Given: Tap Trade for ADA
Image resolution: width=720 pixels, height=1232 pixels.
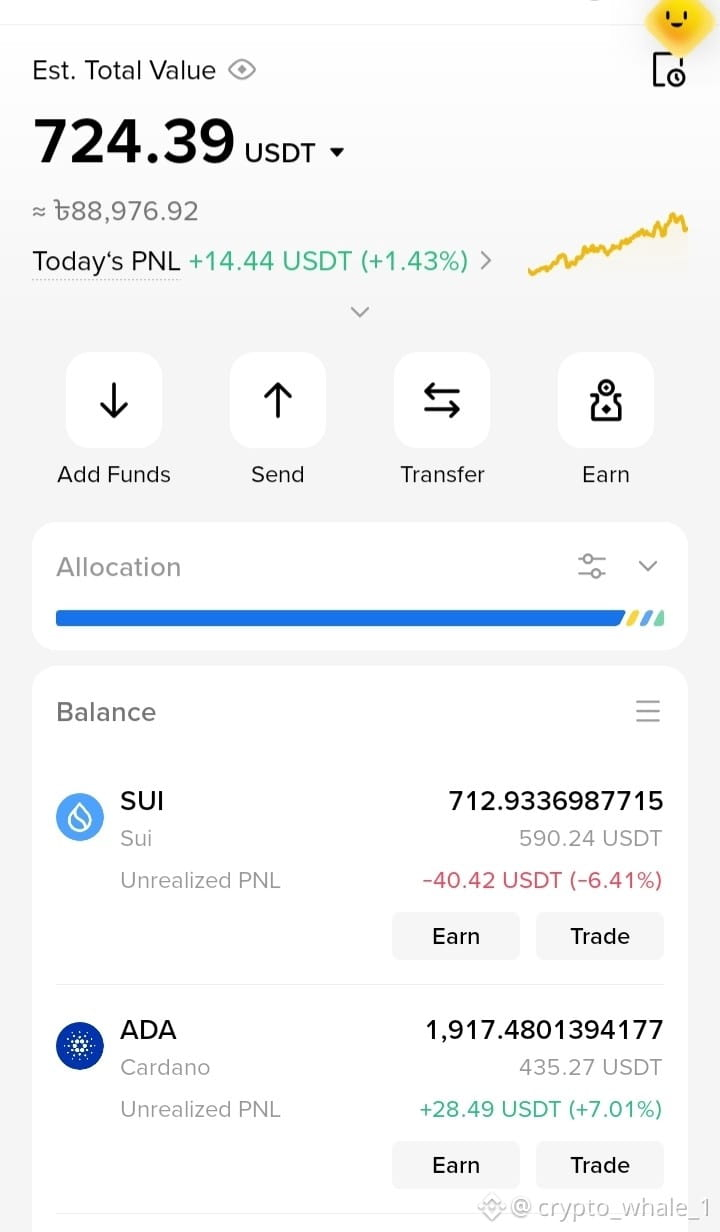Looking at the screenshot, I should (600, 1165).
